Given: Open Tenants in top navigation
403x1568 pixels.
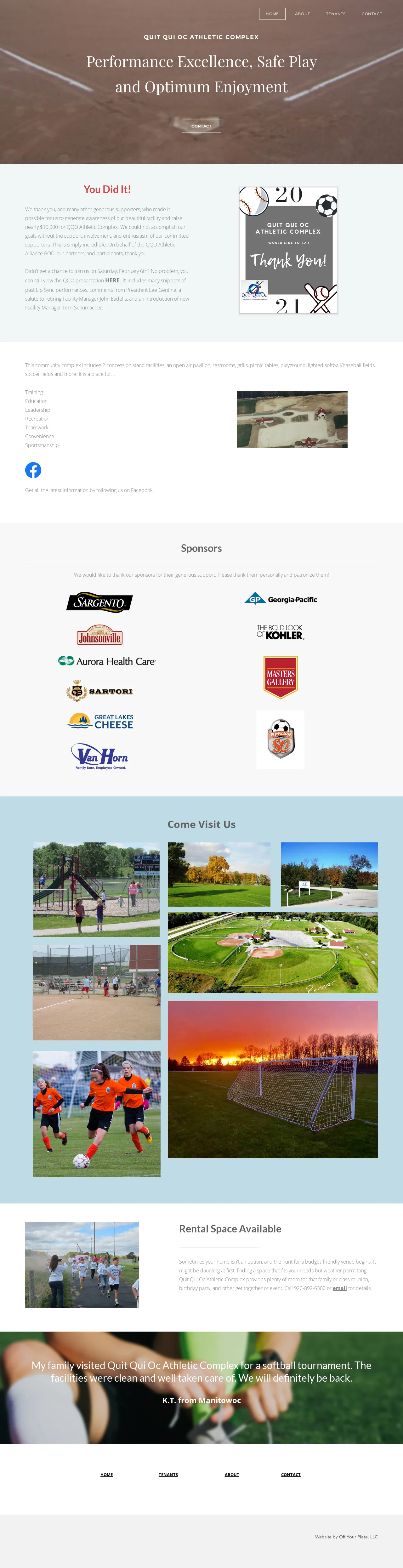Looking at the screenshot, I should (335, 14).
